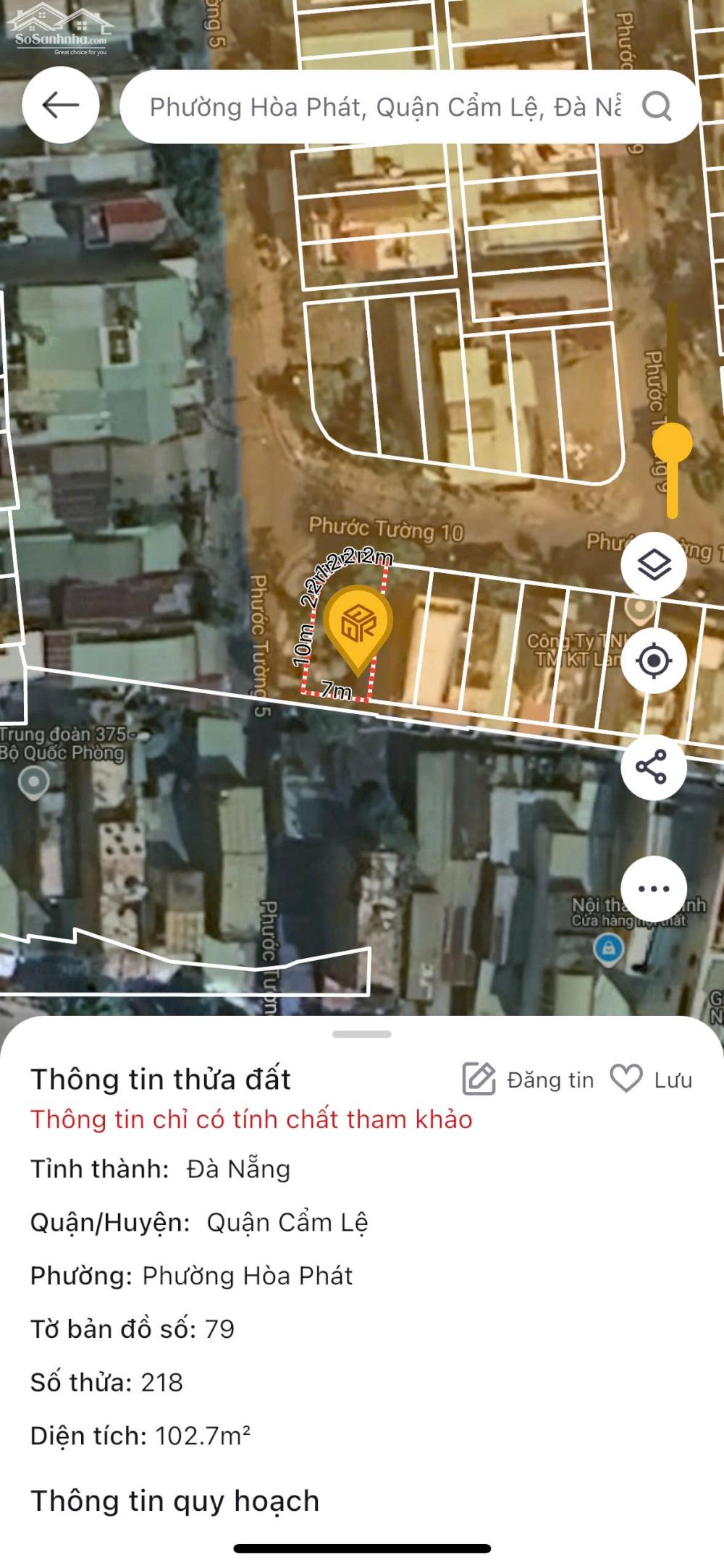Tap the bottom sheet drag handle
This screenshot has height=1568, width=724.
coord(362,1034)
